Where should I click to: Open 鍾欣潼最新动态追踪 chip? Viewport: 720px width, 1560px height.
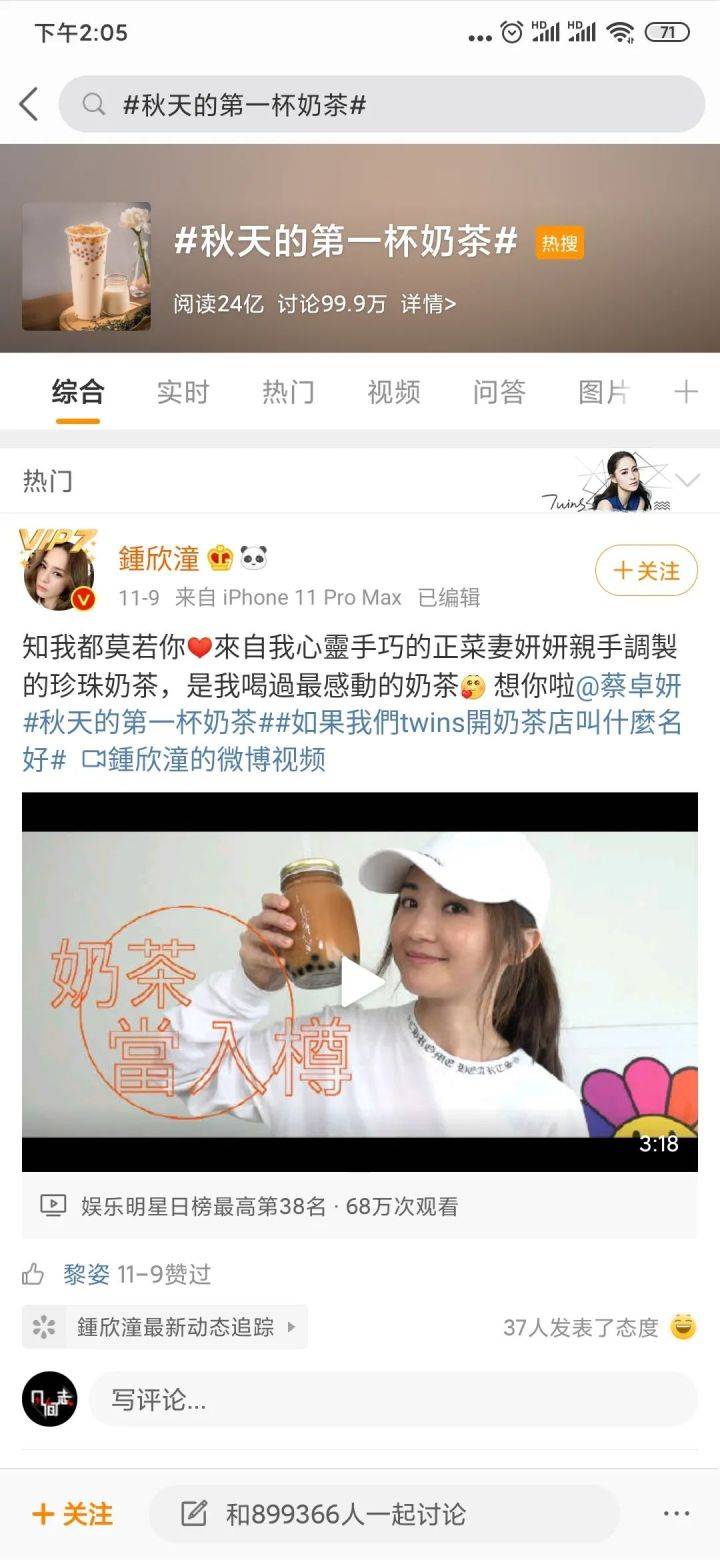(165, 1327)
